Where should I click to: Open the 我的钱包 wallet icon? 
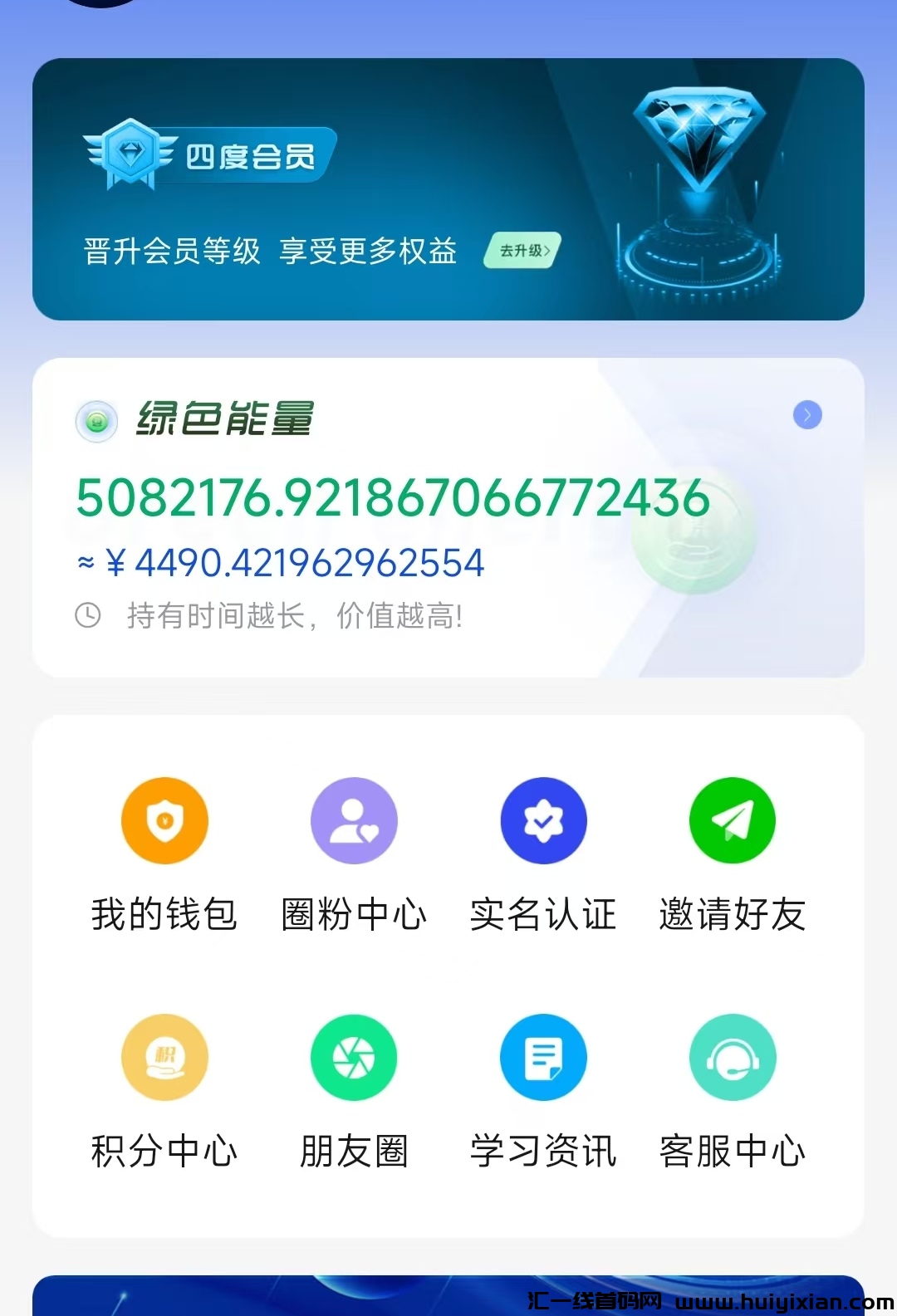[164, 820]
